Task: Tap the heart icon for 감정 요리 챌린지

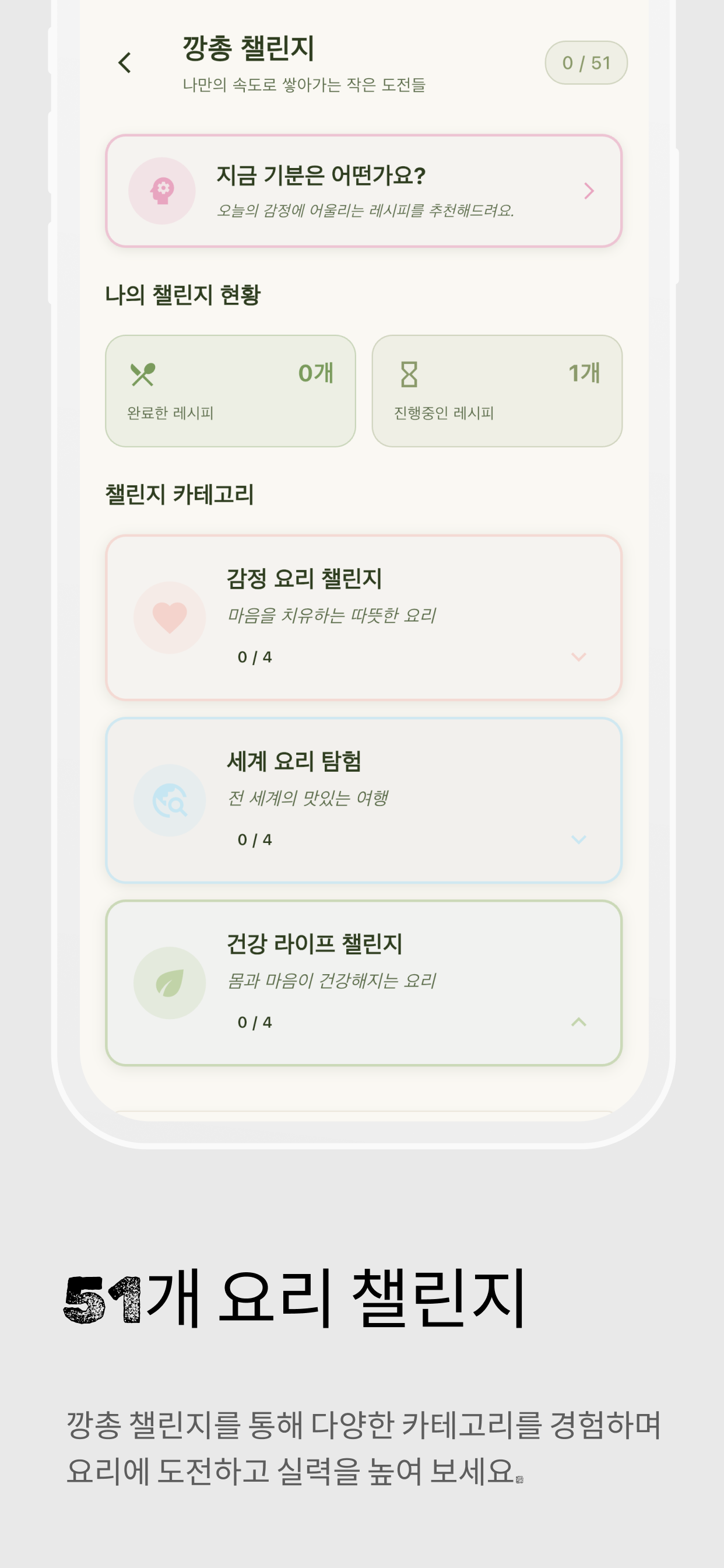Action: pyautogui.click(x=170, y=616)
